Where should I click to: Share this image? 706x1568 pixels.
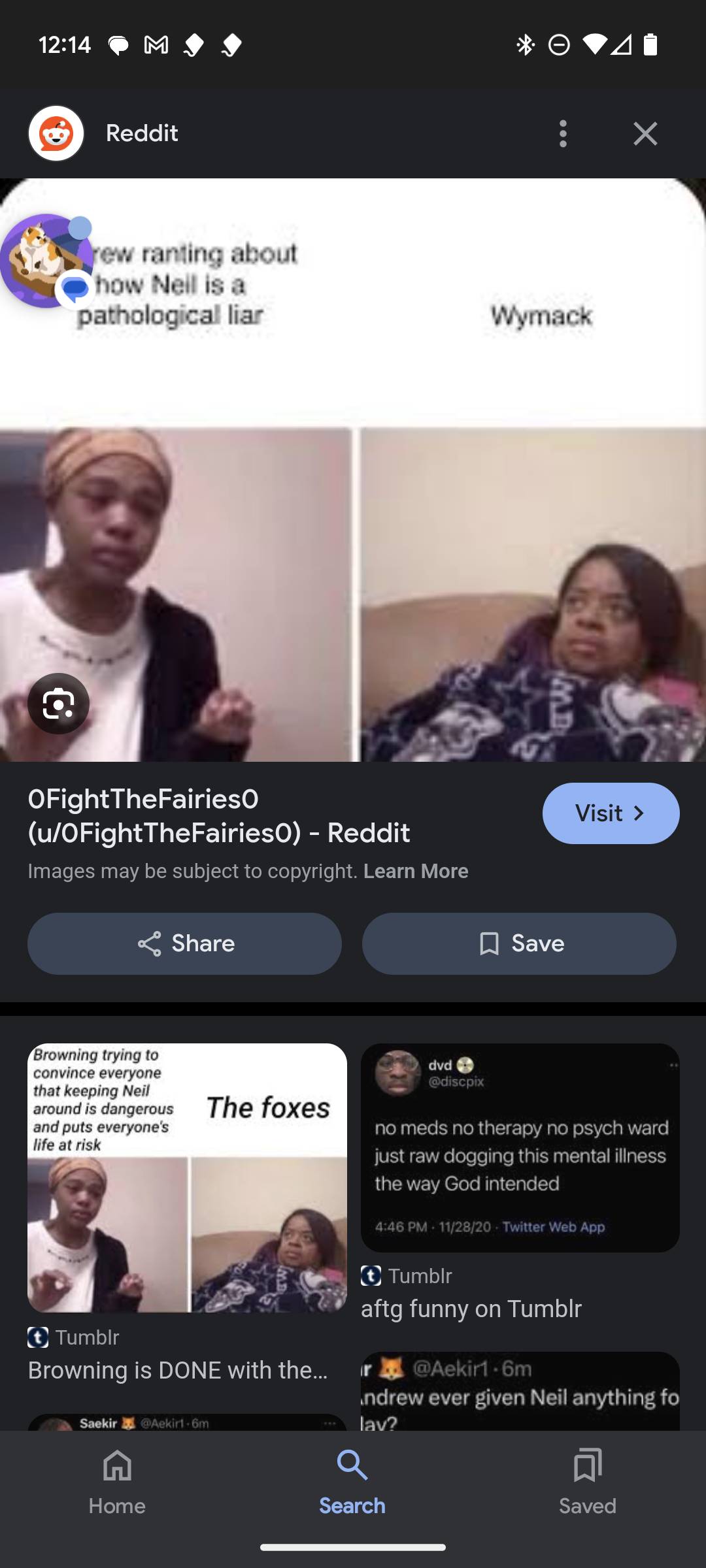(x=184, y=943)
